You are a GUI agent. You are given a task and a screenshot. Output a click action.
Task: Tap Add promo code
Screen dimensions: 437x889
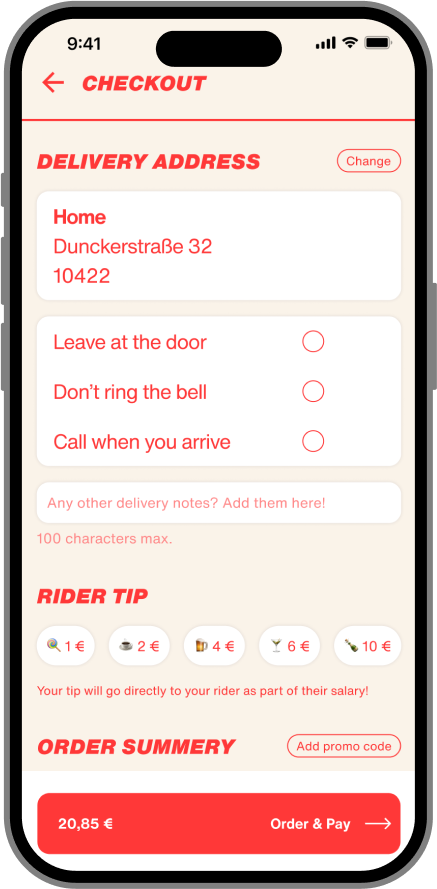click(x=344, y=746)
